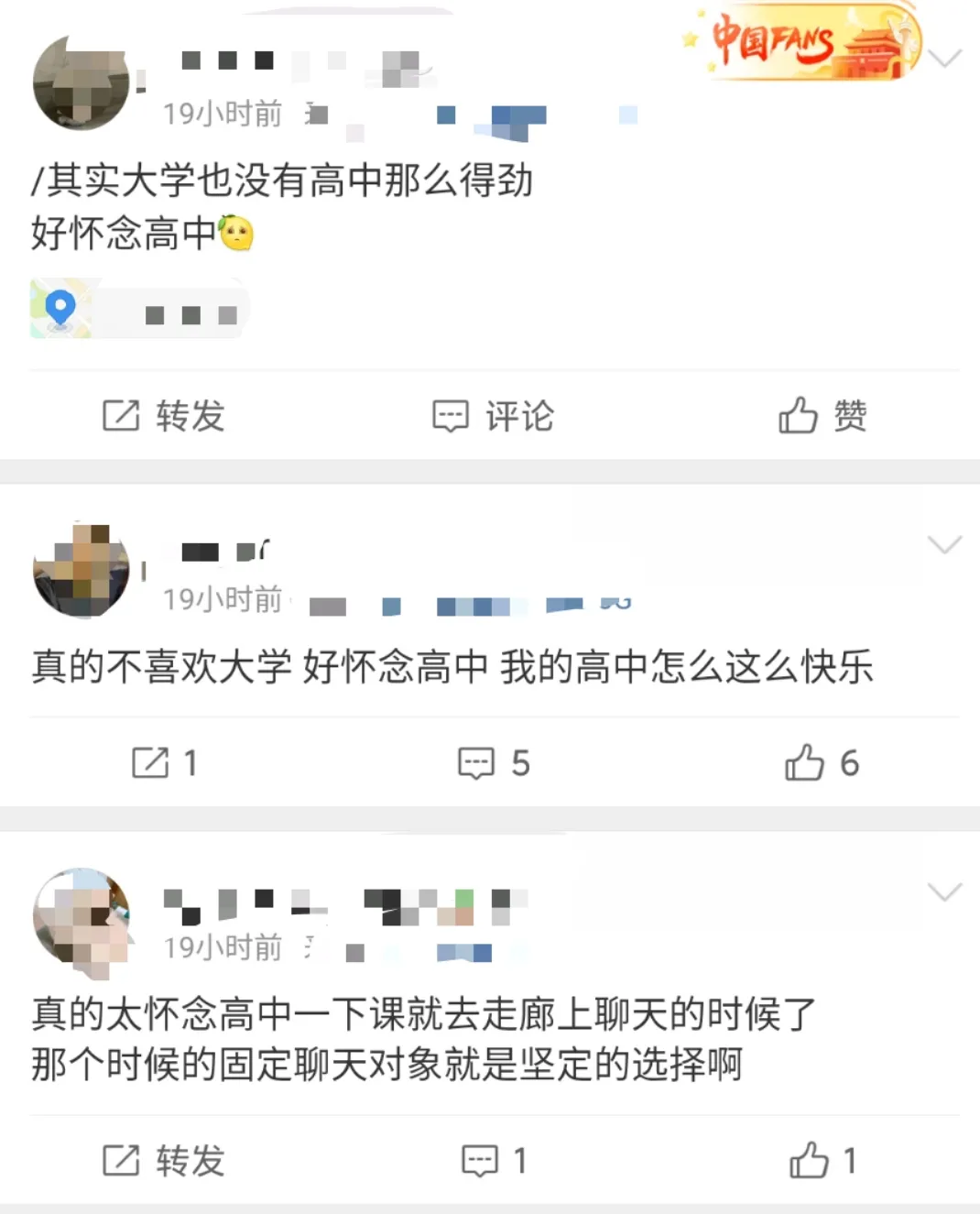Comment on the 其实大学也没有高中那么得劲 post
This screenshot has height=1214, width=980.
click(x=493, y=416)
